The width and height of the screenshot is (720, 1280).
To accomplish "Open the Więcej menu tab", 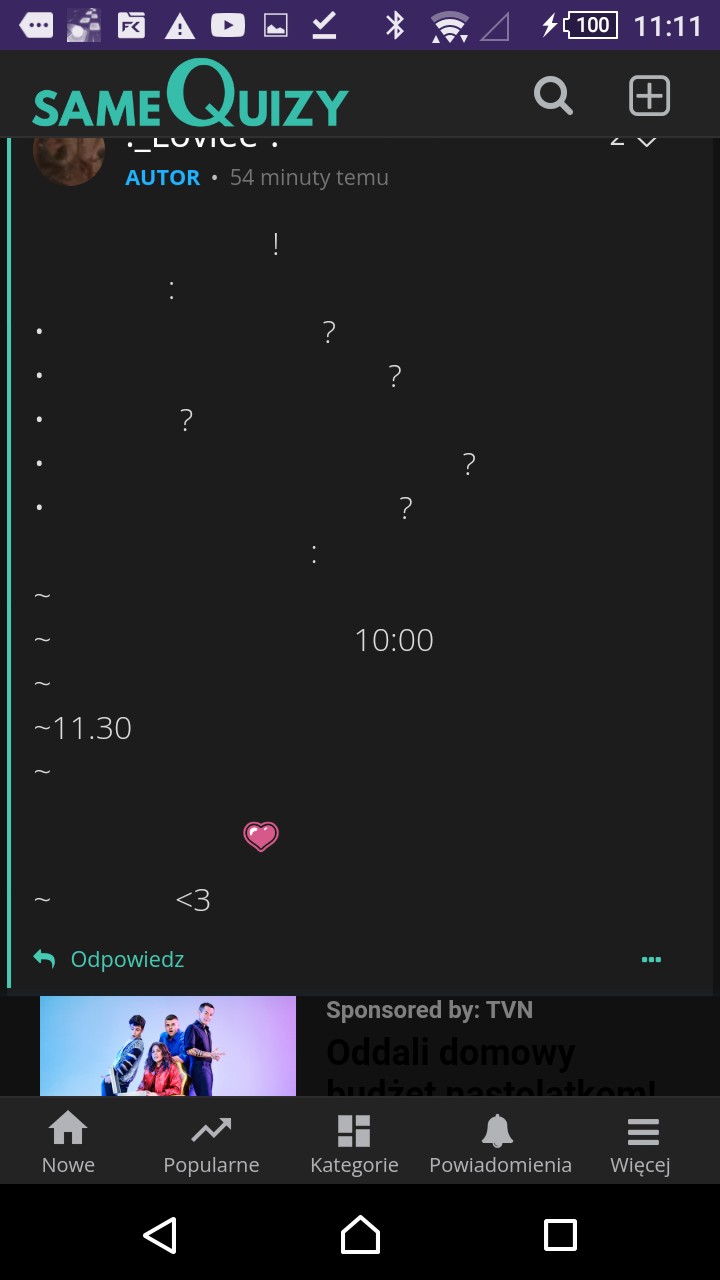I will pyautogui.click(x=640, y=1143).
